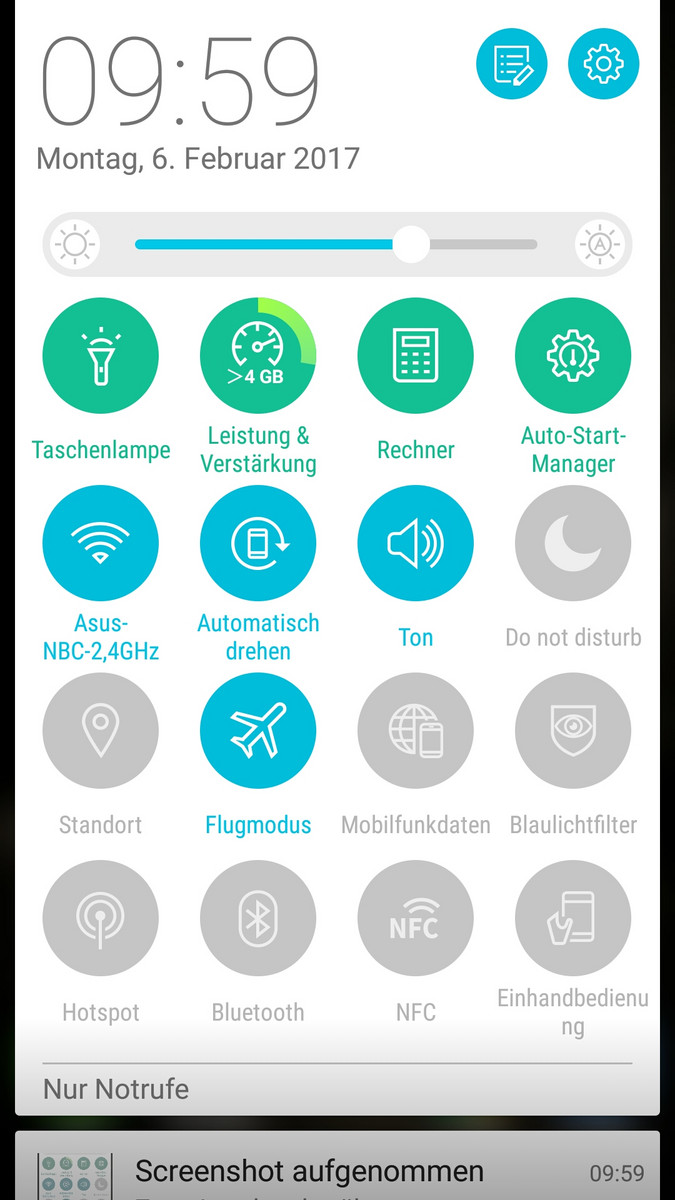
Task: Turn on Standort location
Action: 100,731
